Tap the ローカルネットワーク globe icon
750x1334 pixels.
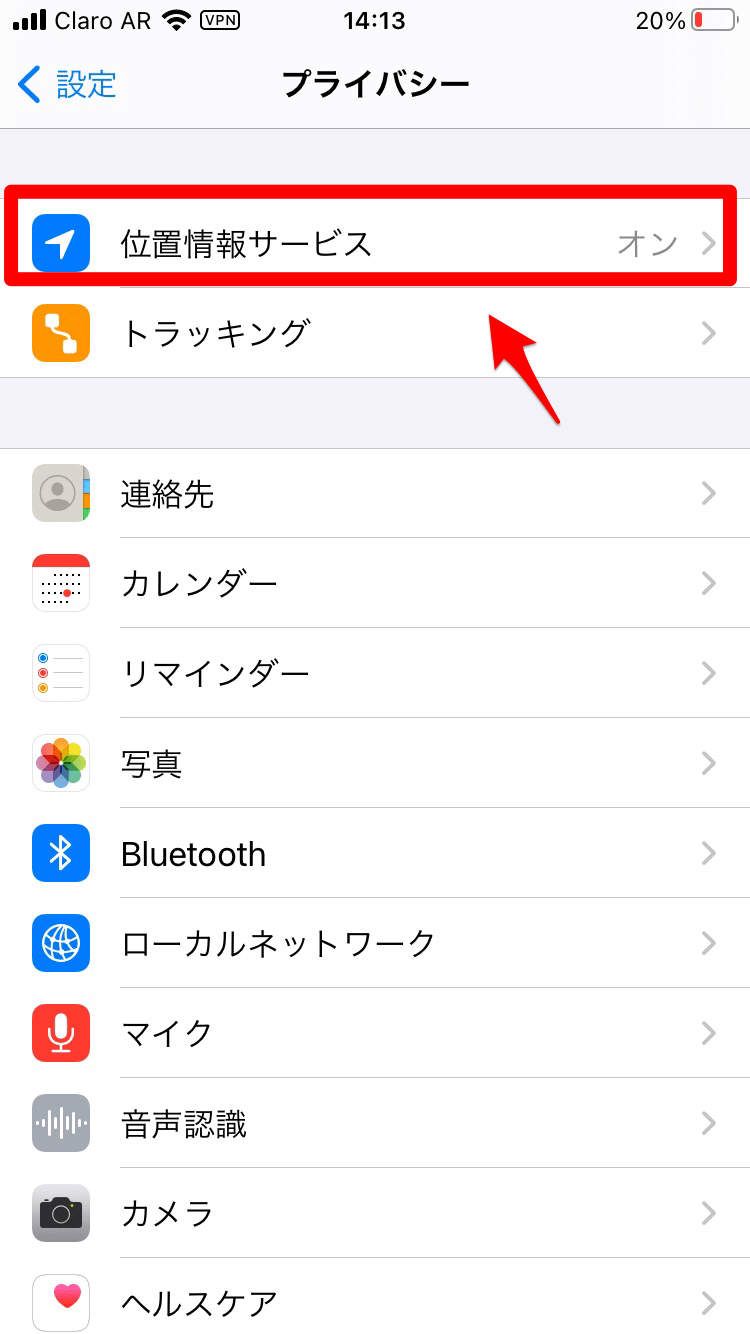tap(60, 943)
